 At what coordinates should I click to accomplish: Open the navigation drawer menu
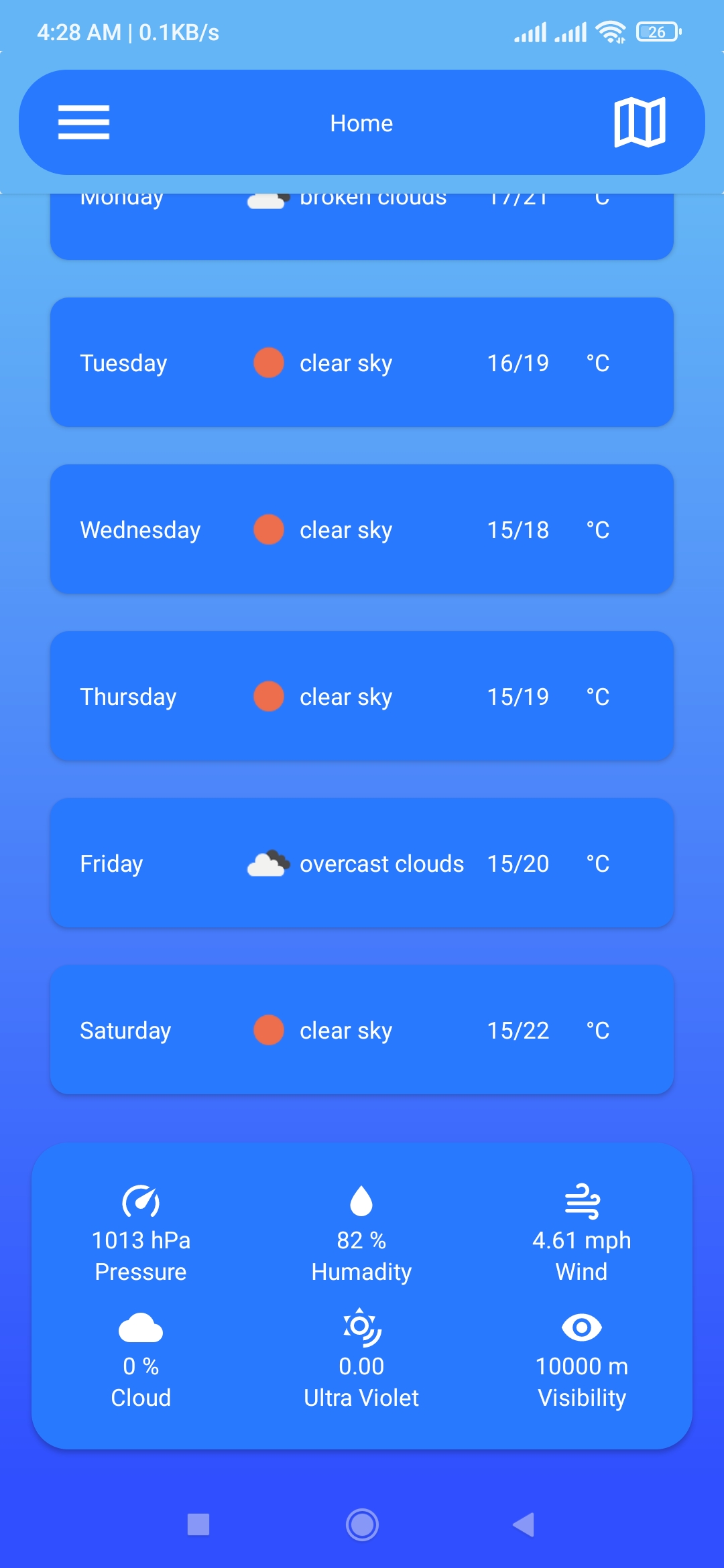click(83, 123)
